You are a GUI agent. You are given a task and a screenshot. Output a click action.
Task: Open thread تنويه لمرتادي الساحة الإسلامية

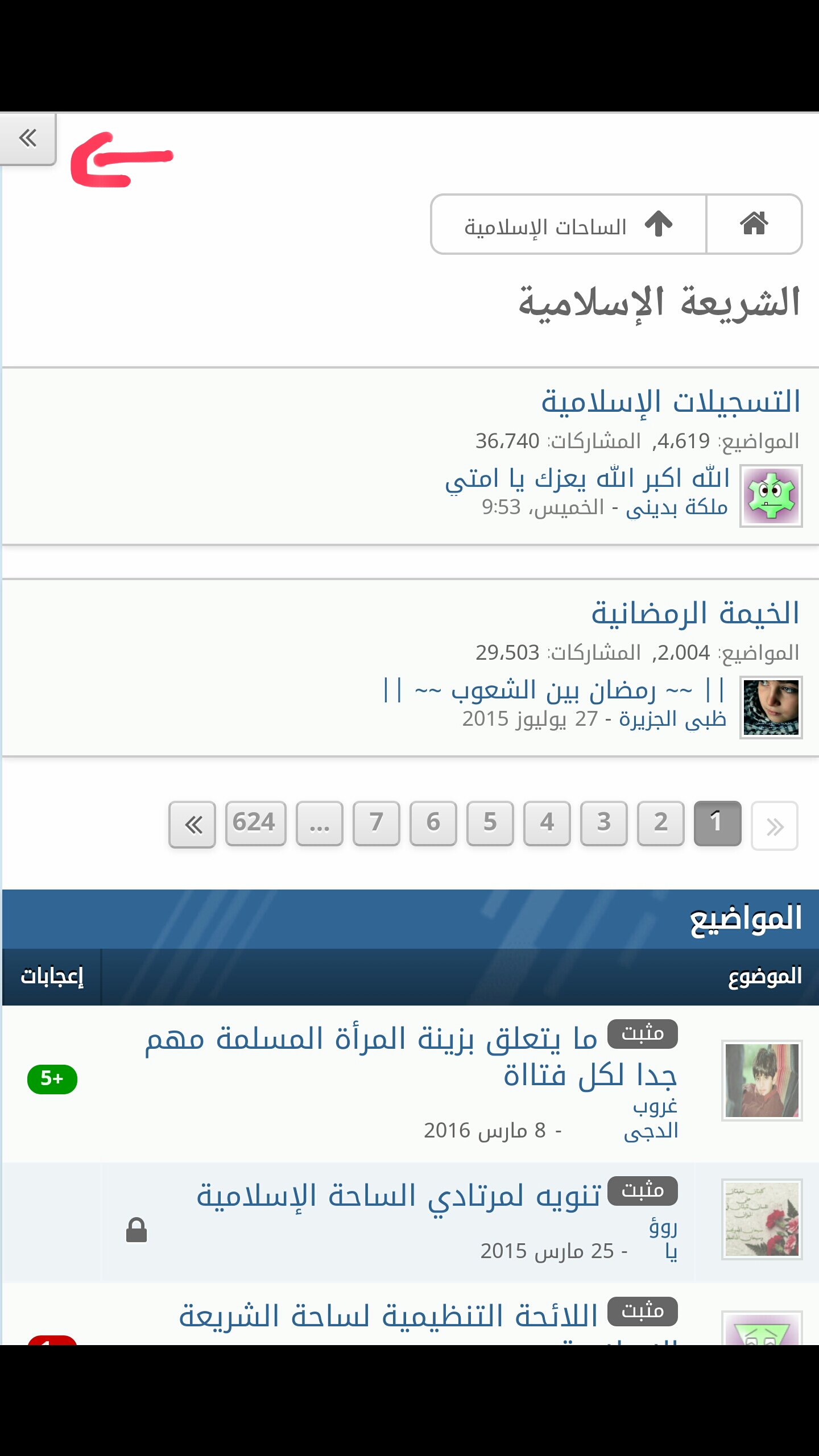pyautogui.click(x=398, y=1196)
